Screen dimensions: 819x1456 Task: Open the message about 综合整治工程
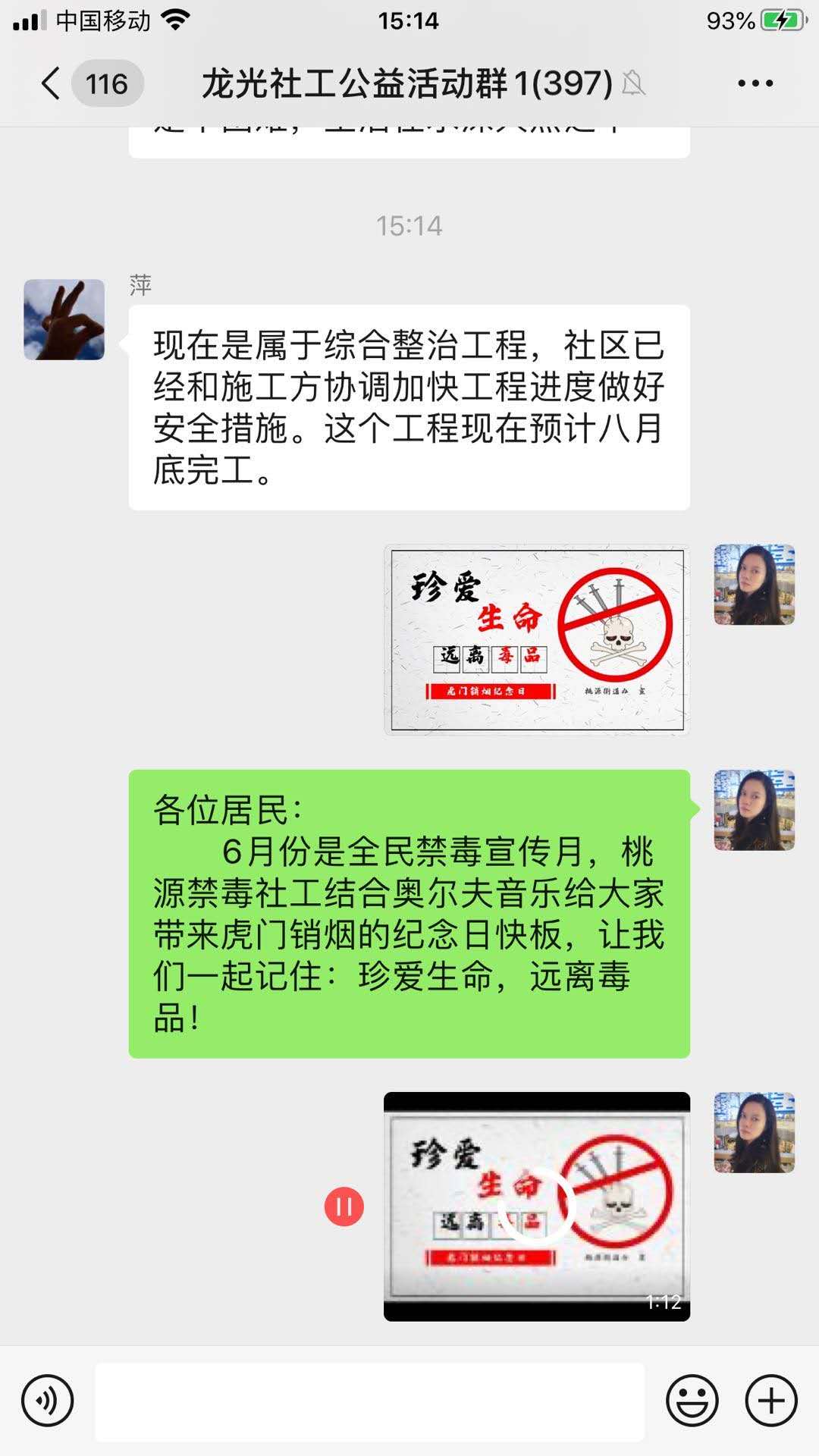pos(409,407)
